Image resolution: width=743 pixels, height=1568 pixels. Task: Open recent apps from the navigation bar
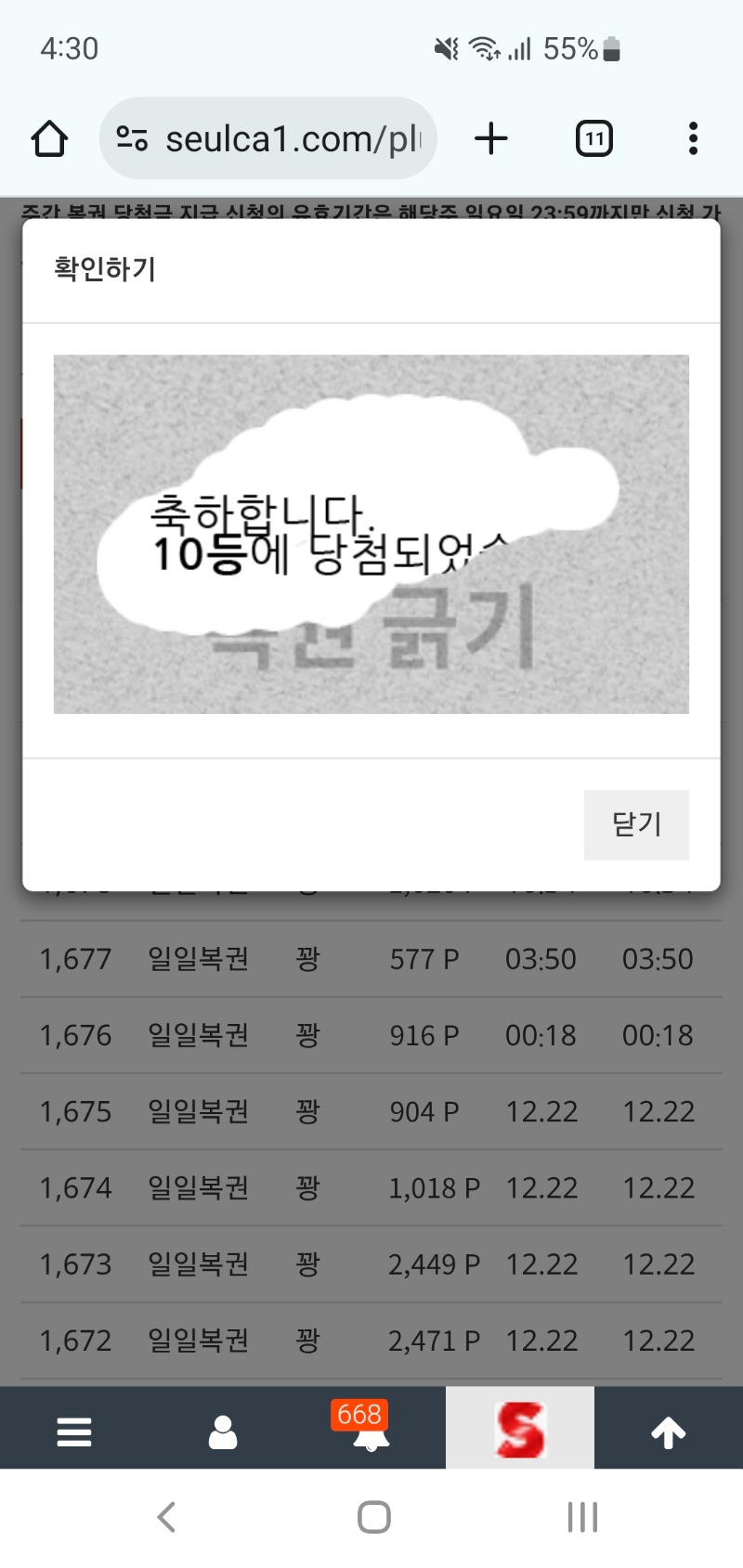(582, 1518)
